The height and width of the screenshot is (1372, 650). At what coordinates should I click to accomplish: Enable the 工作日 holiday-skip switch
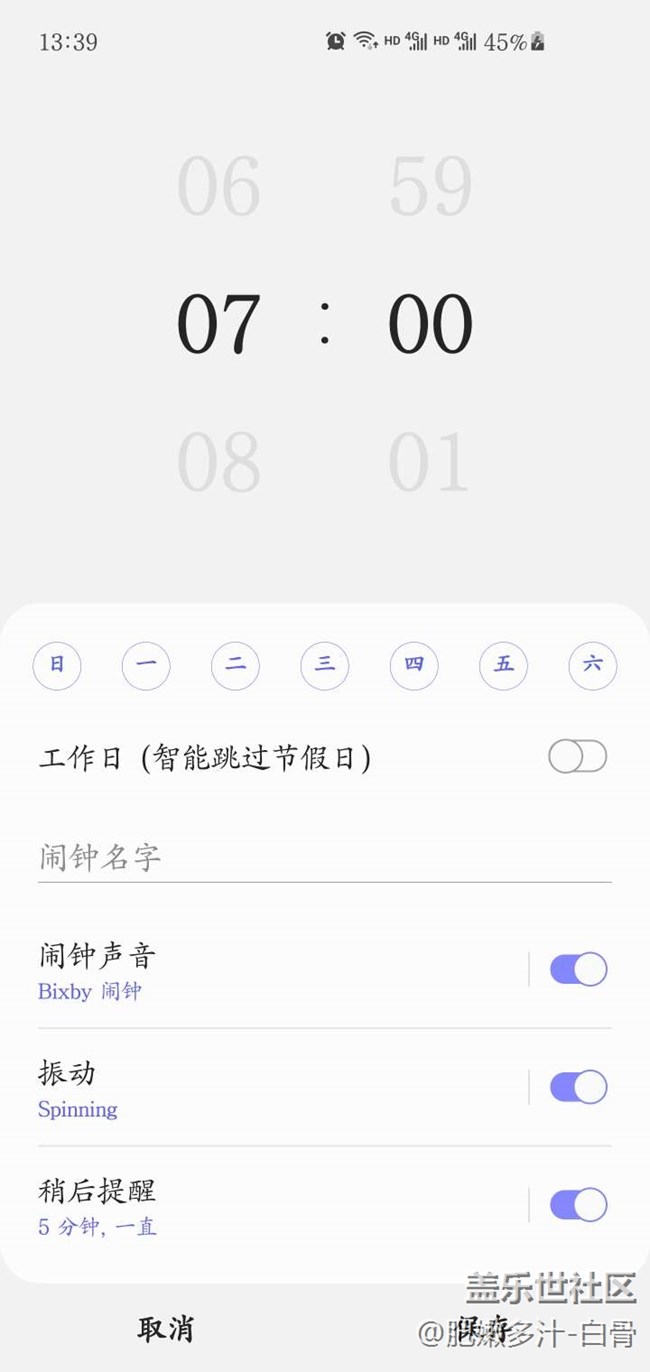click(x=578, y=757)
